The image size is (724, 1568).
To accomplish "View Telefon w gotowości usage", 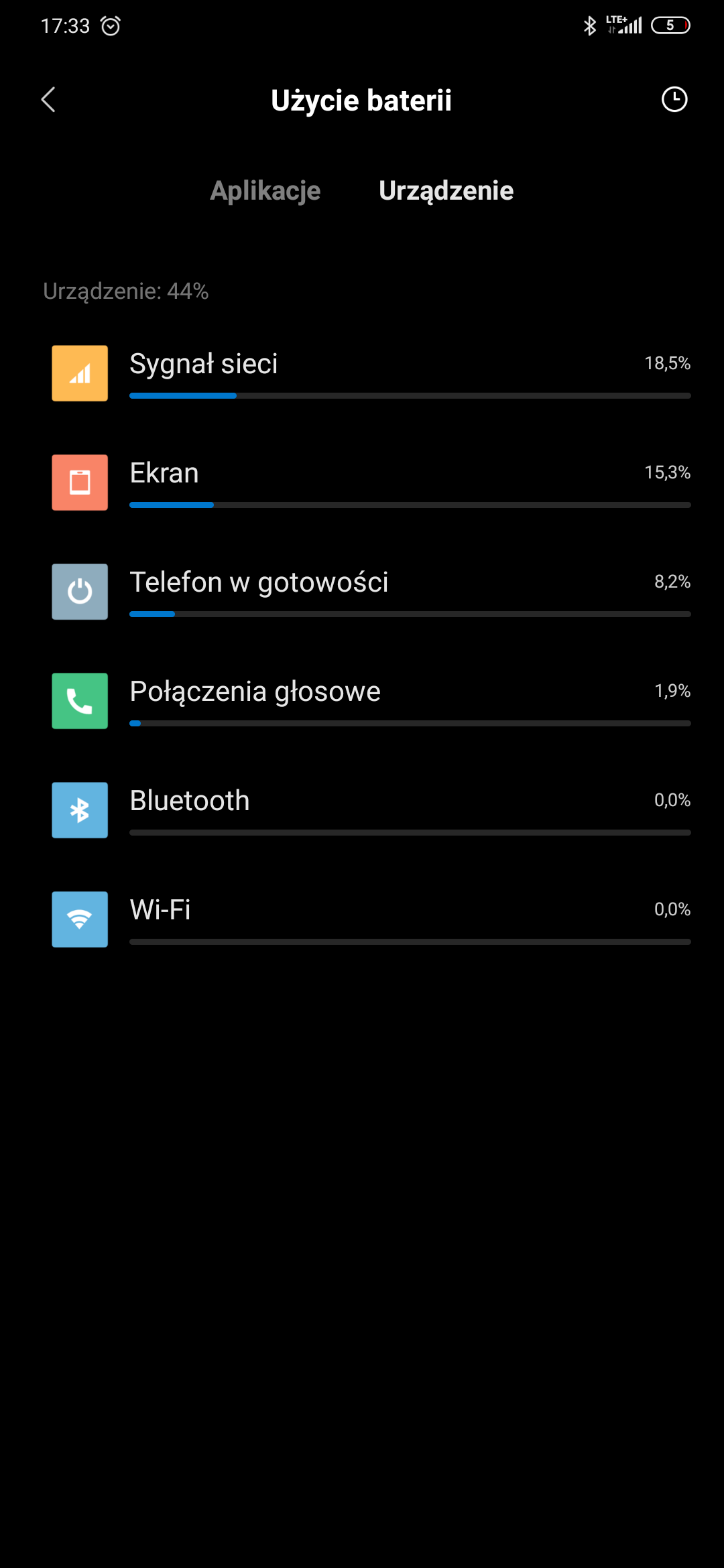I will [371, 592].
